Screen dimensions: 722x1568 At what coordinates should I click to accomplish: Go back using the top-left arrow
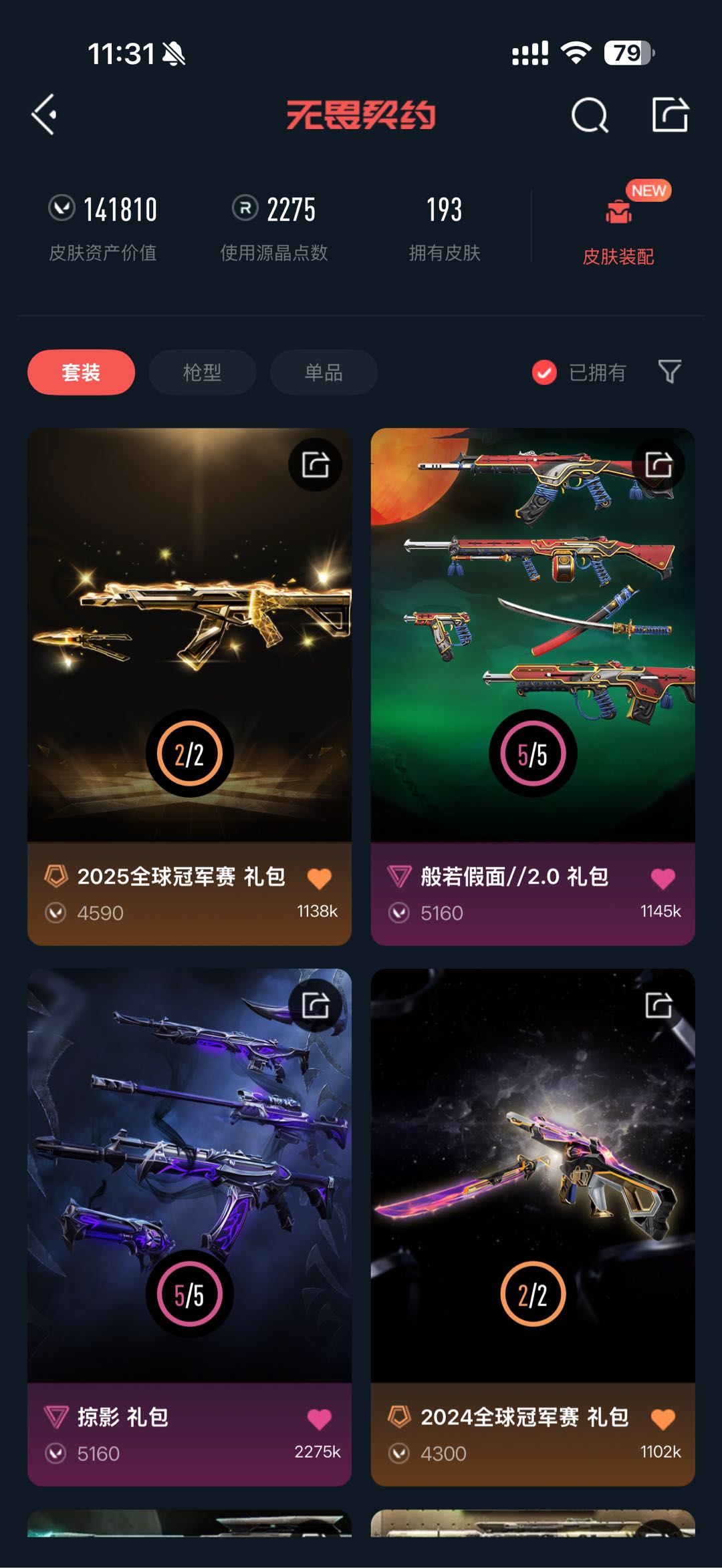click(45, 115)
